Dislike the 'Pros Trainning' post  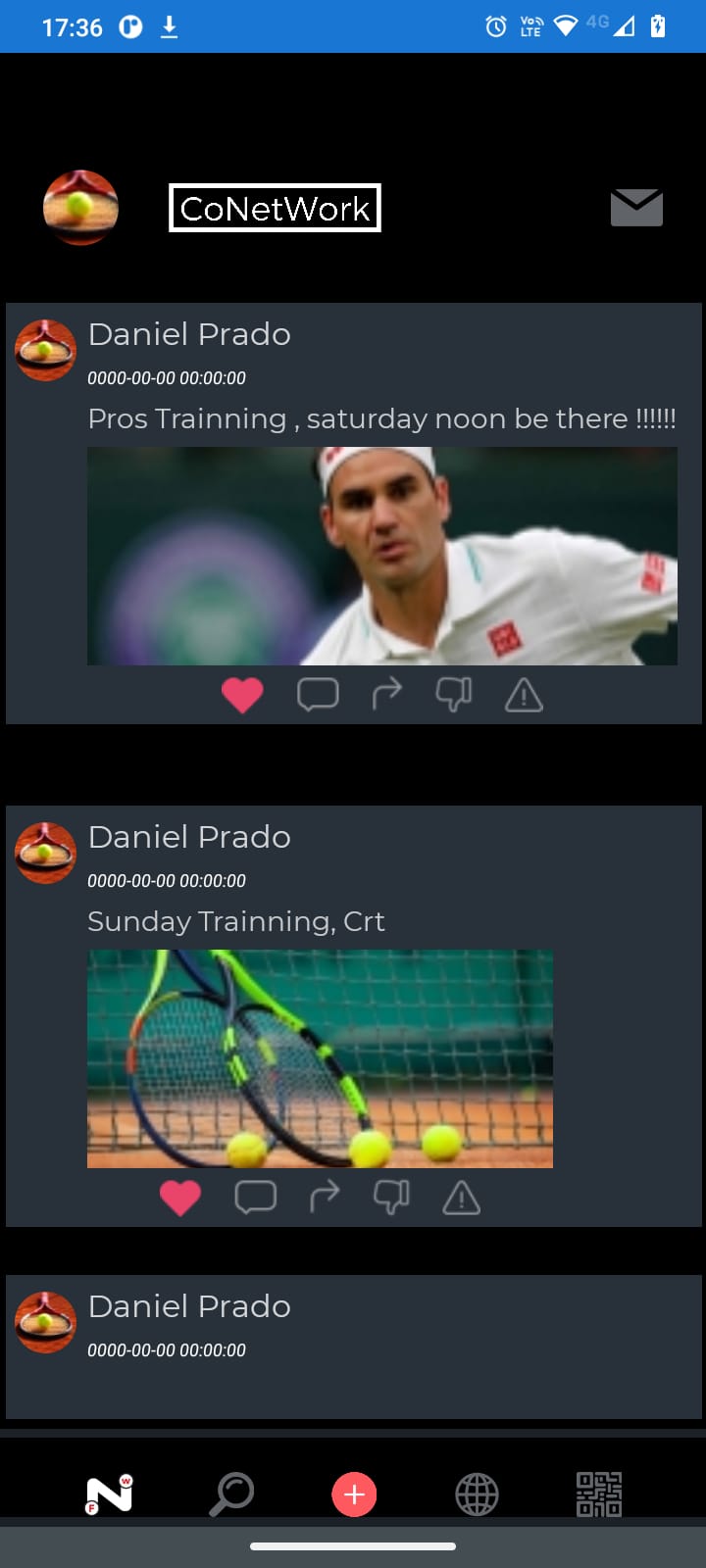tap(454, 694)
